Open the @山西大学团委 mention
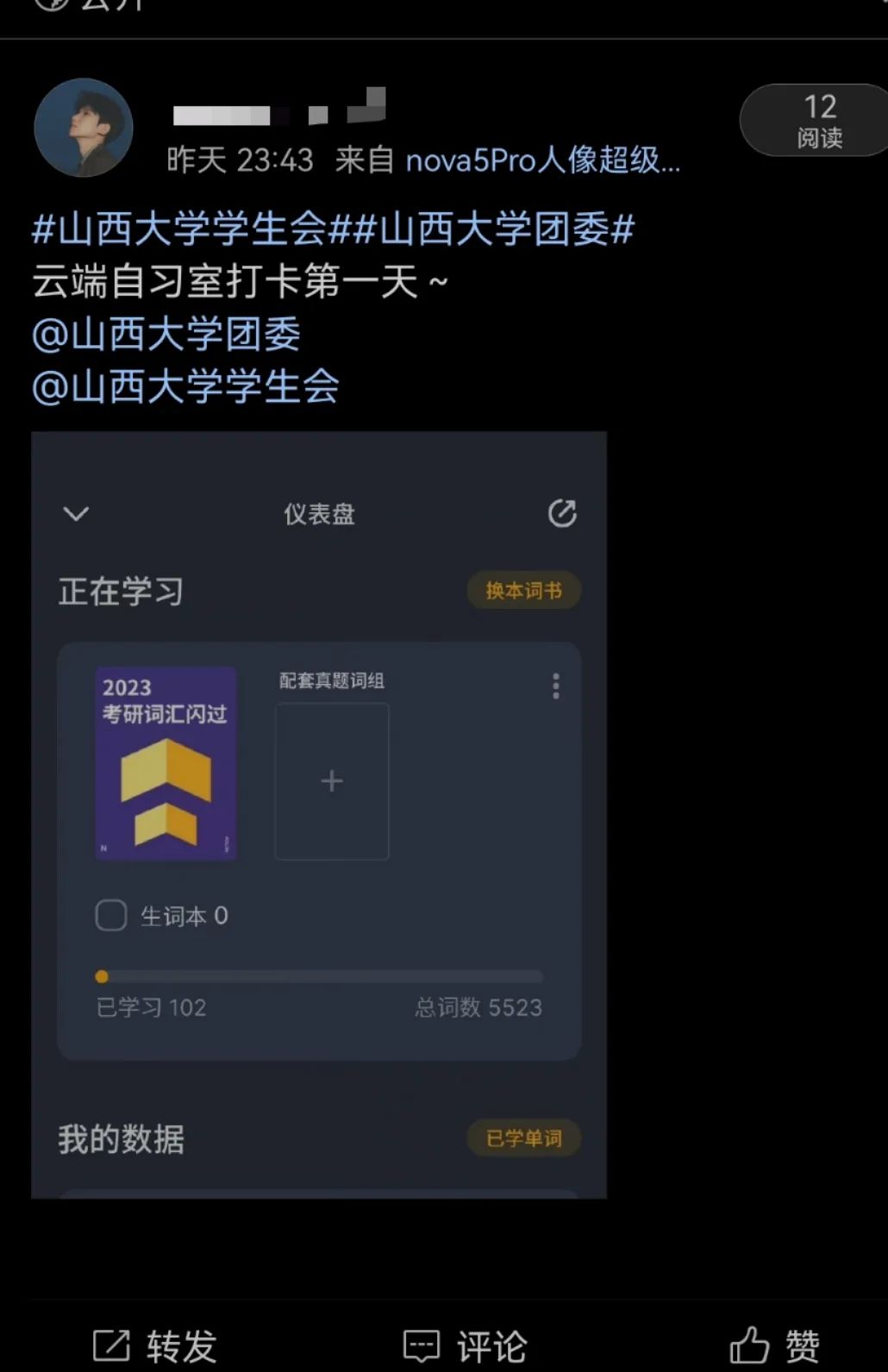888x1372 pixels. pyautogui.click(x=166, y=335)
